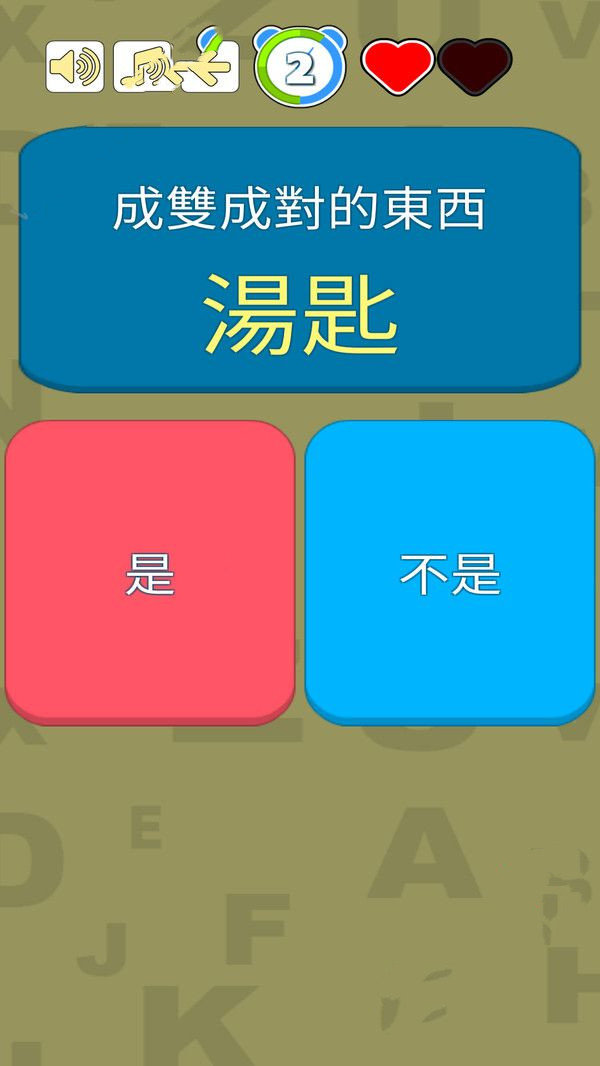Toggle the background music note icon
The image size is (600, 1066).
coord(142,68)
